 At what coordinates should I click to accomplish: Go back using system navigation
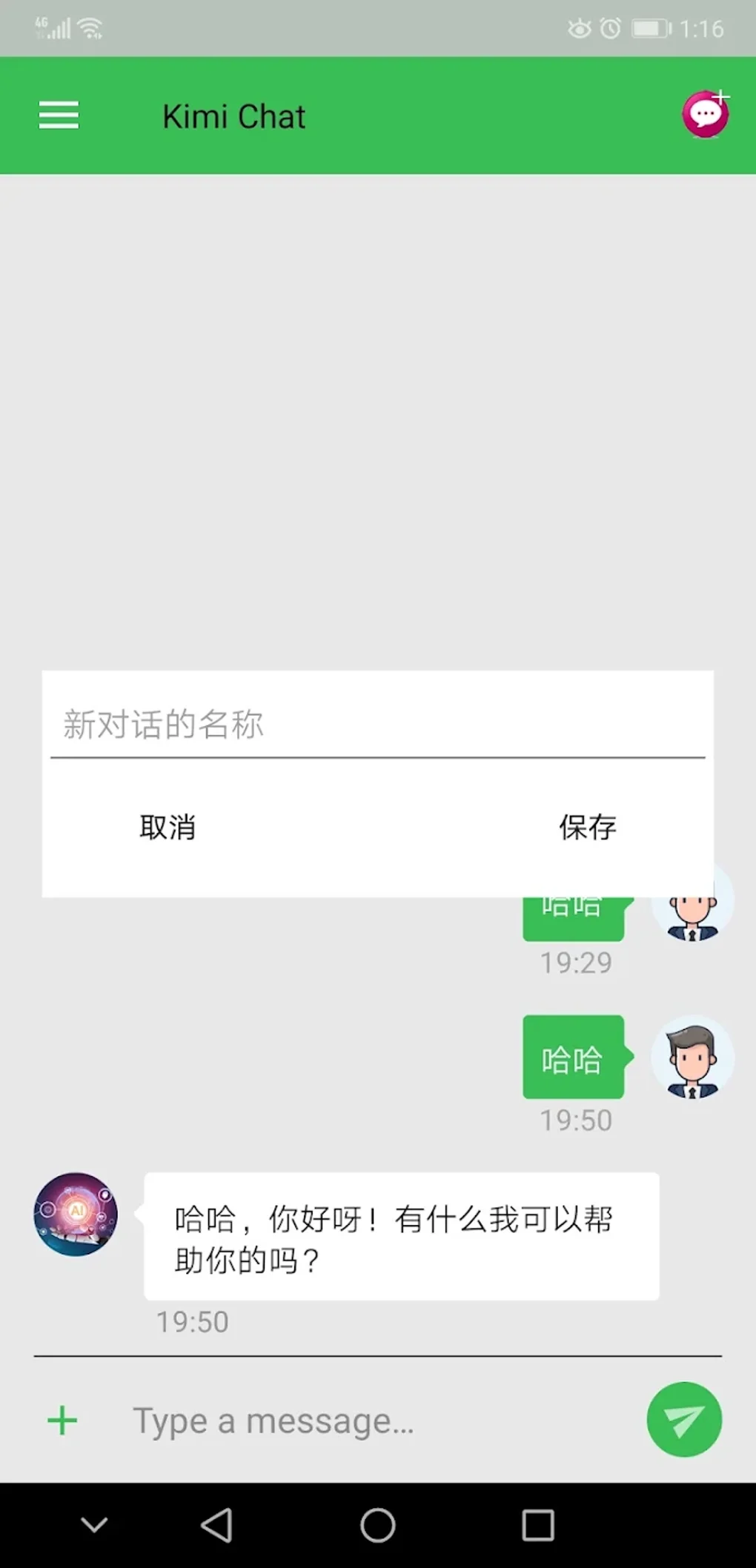pyautogui.click(x=216, y=1526)
